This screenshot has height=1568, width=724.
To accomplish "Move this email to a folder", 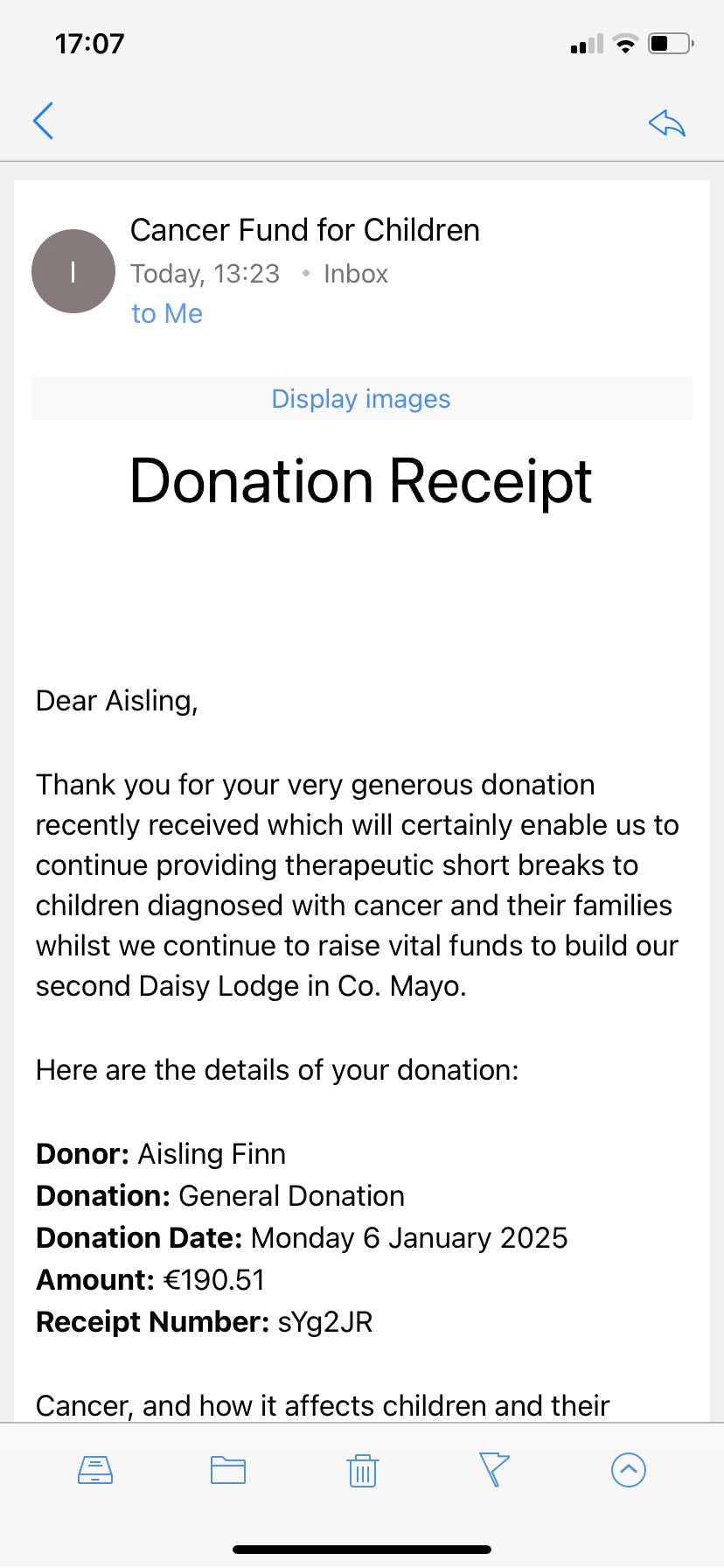I will [228, 1470].
